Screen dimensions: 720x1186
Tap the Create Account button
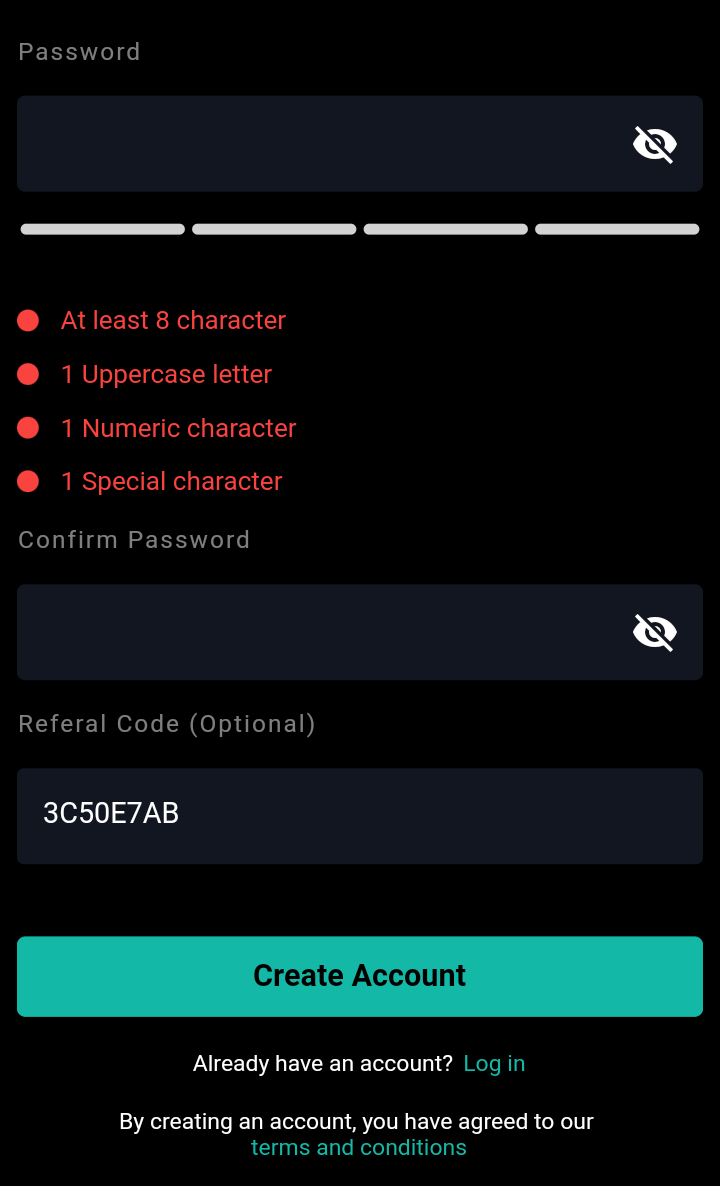(360, 976)
